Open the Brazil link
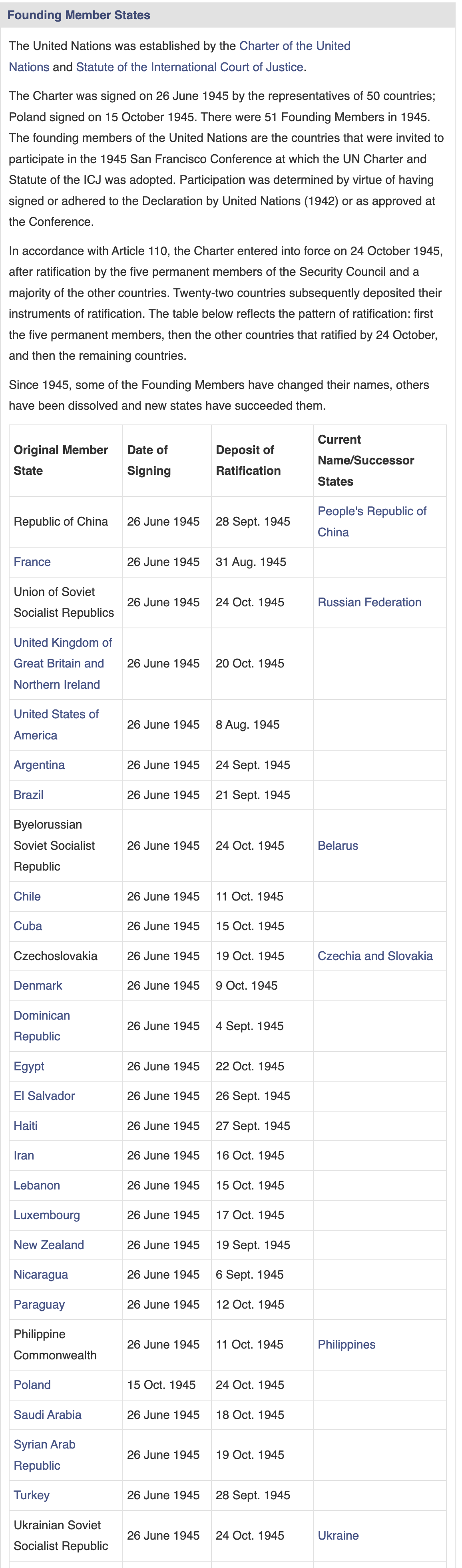Image resolution: width=462 pixels, height=1568 pixels. pyautogui.click(x=29, y=794)
